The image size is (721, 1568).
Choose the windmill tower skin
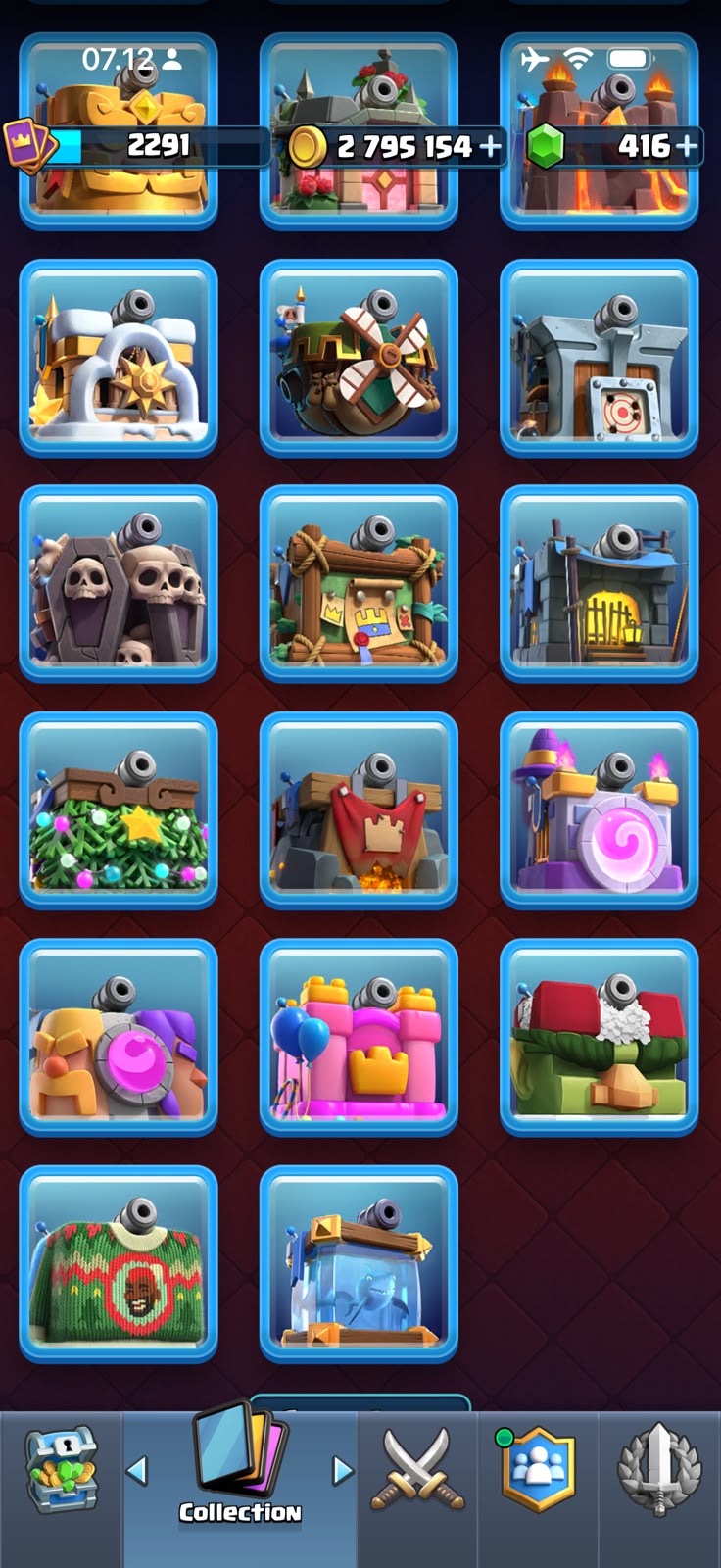pyautogui.click(x=359, y=358)
